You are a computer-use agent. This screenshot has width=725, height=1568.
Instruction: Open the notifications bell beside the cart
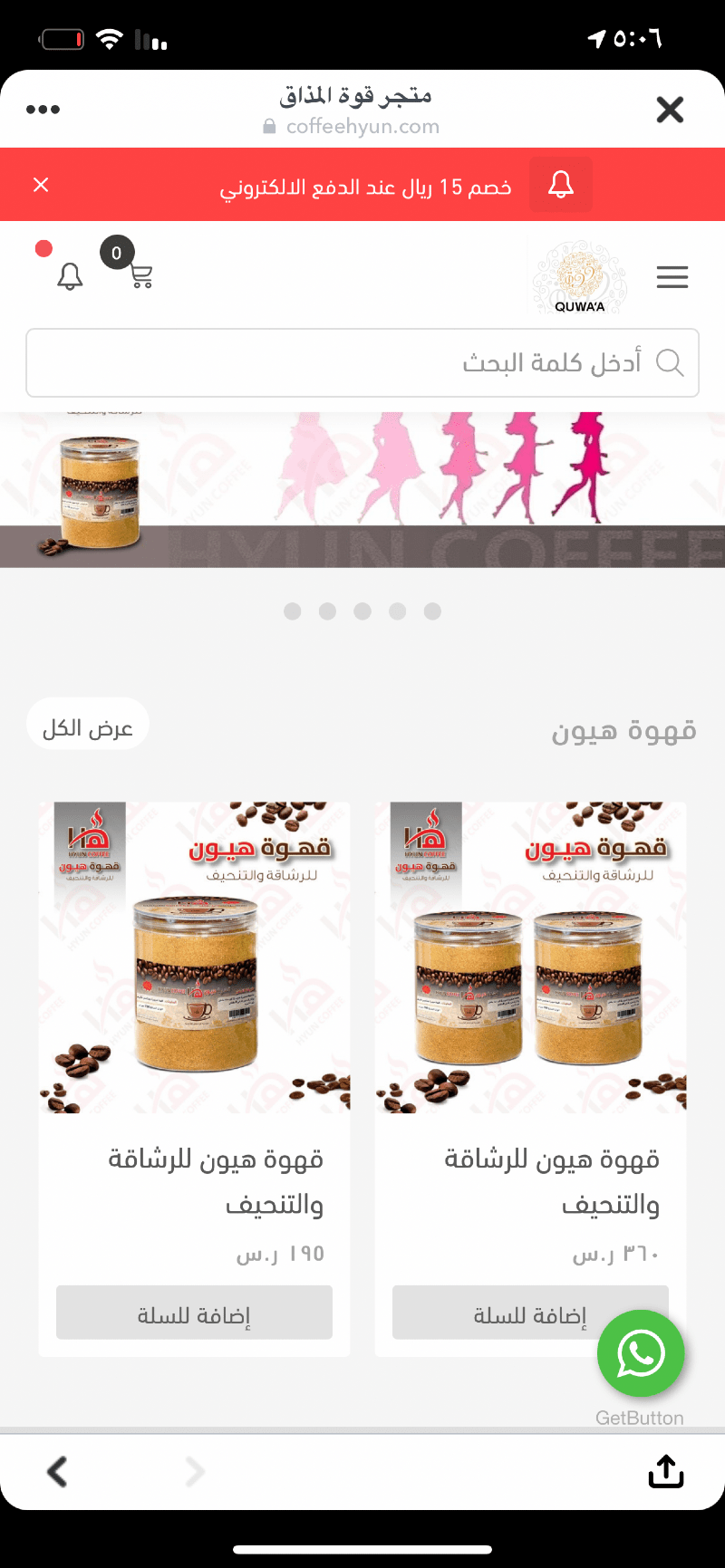(70, 276)
